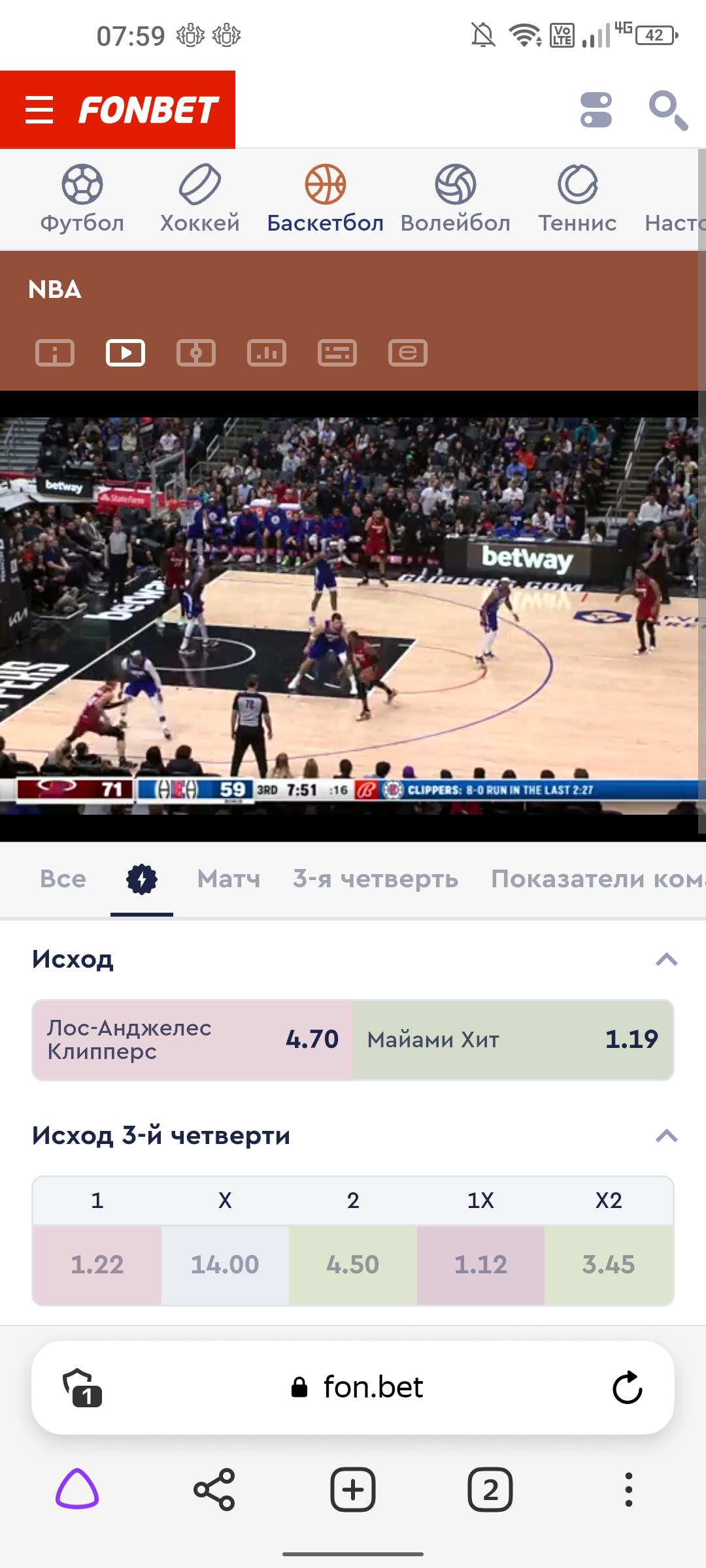Show the match info view icon
Image resolution: width=706 pixels, height=1568 pixels.
point(55,353)
